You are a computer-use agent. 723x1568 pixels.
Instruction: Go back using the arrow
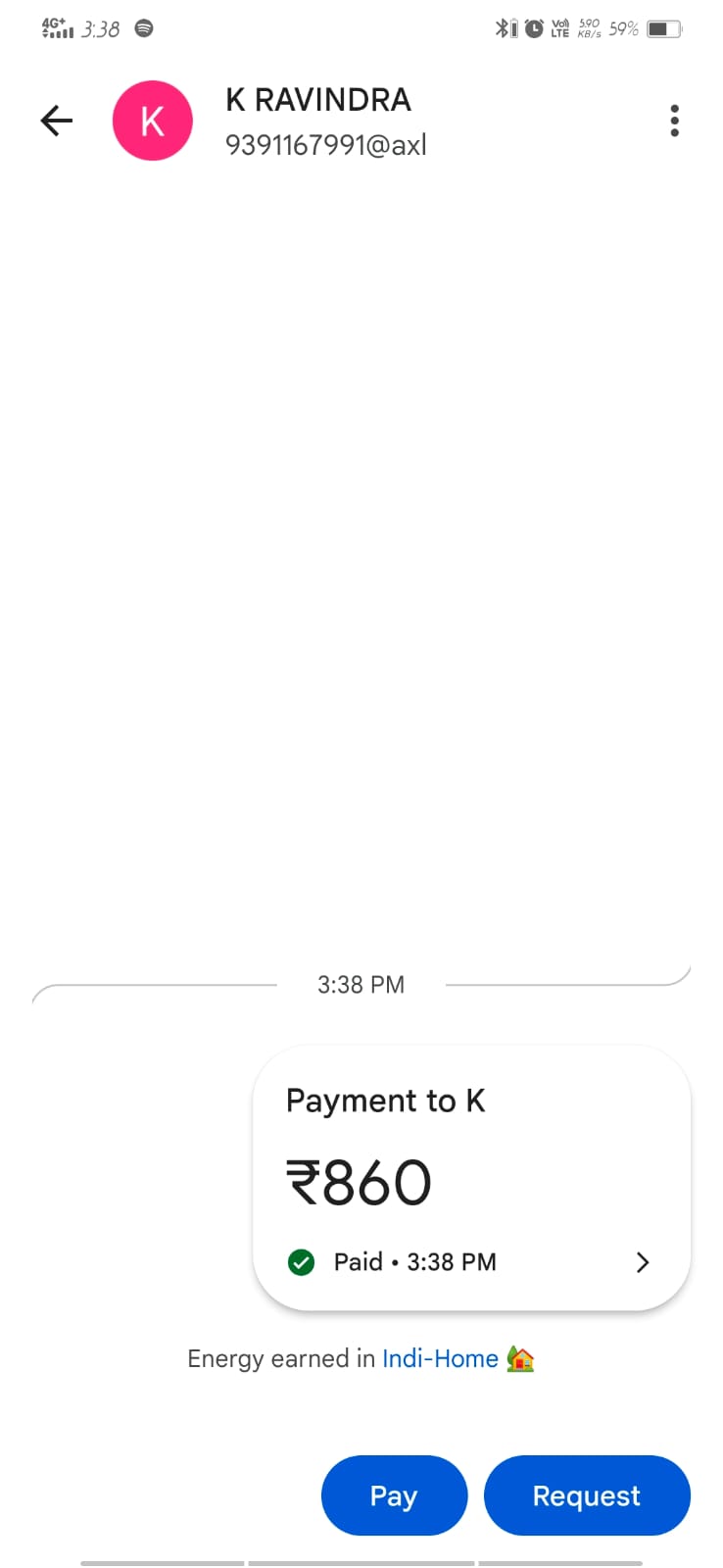pyautogui.click(x=57, y=121)
